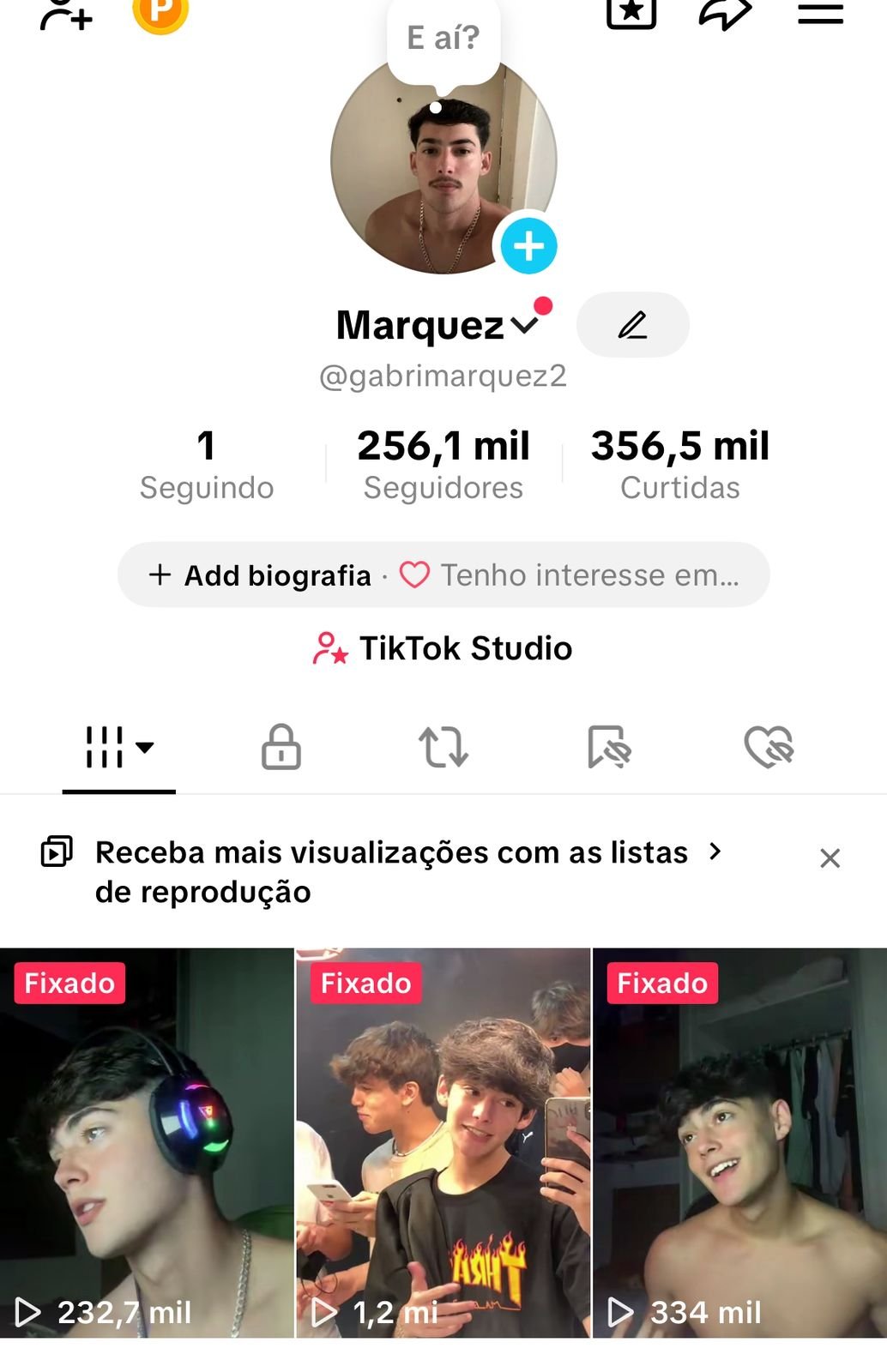Add a biografia to the profile
Image resolution: width=887 pixels, height=1372 pixels.
[261, 575]
